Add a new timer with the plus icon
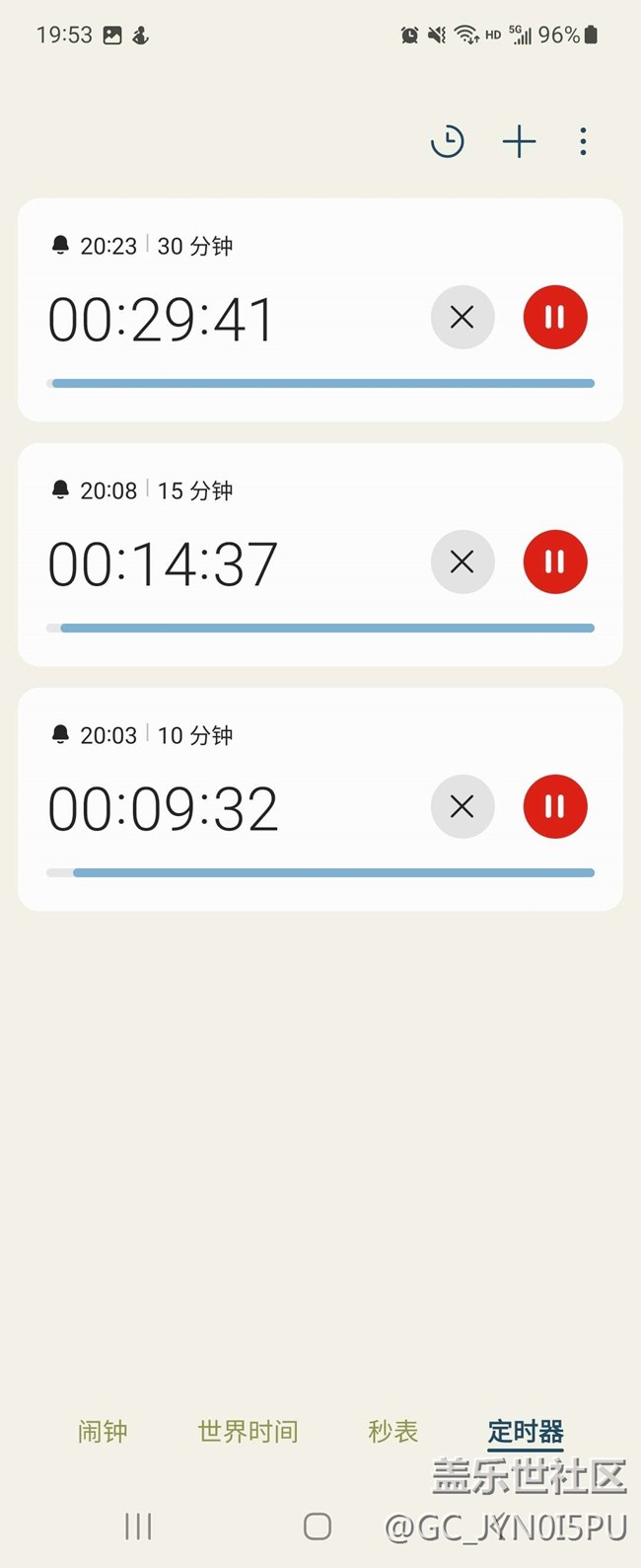The width and height of the screenshot is (641, 1568). pyautogui.click(x=519, y=142)
